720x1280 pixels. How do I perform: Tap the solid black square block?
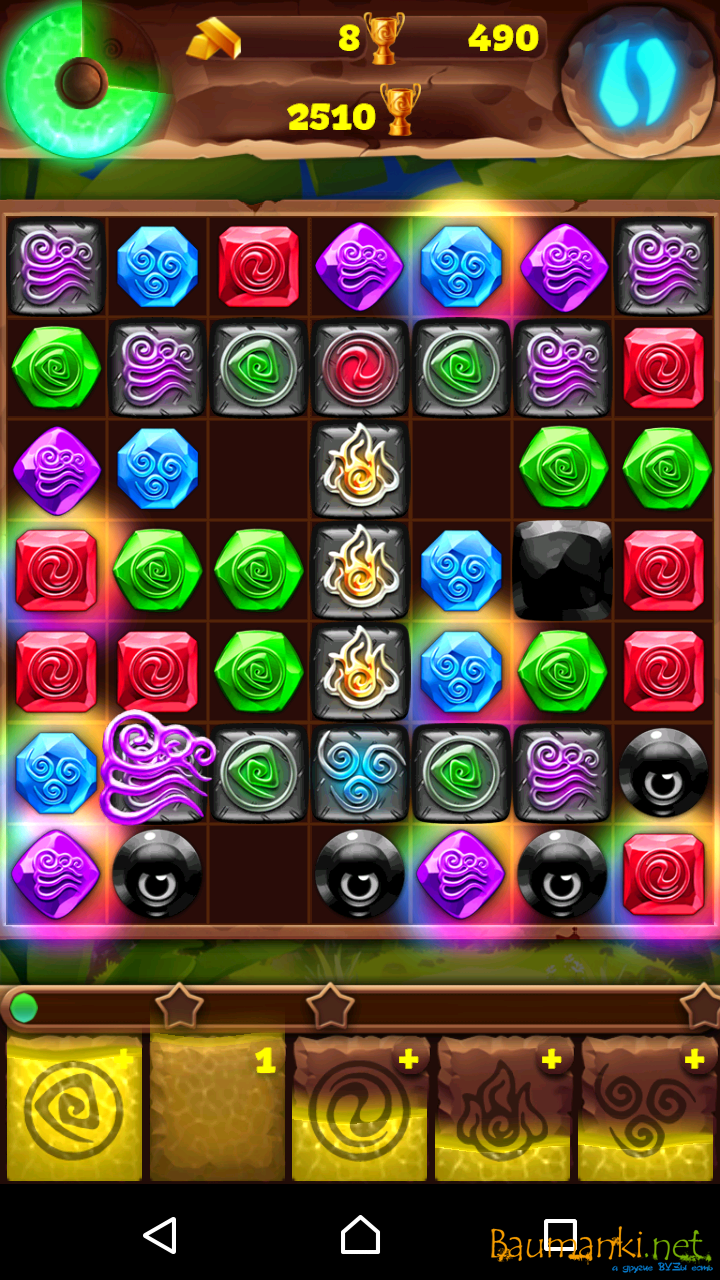pos(562,568)
